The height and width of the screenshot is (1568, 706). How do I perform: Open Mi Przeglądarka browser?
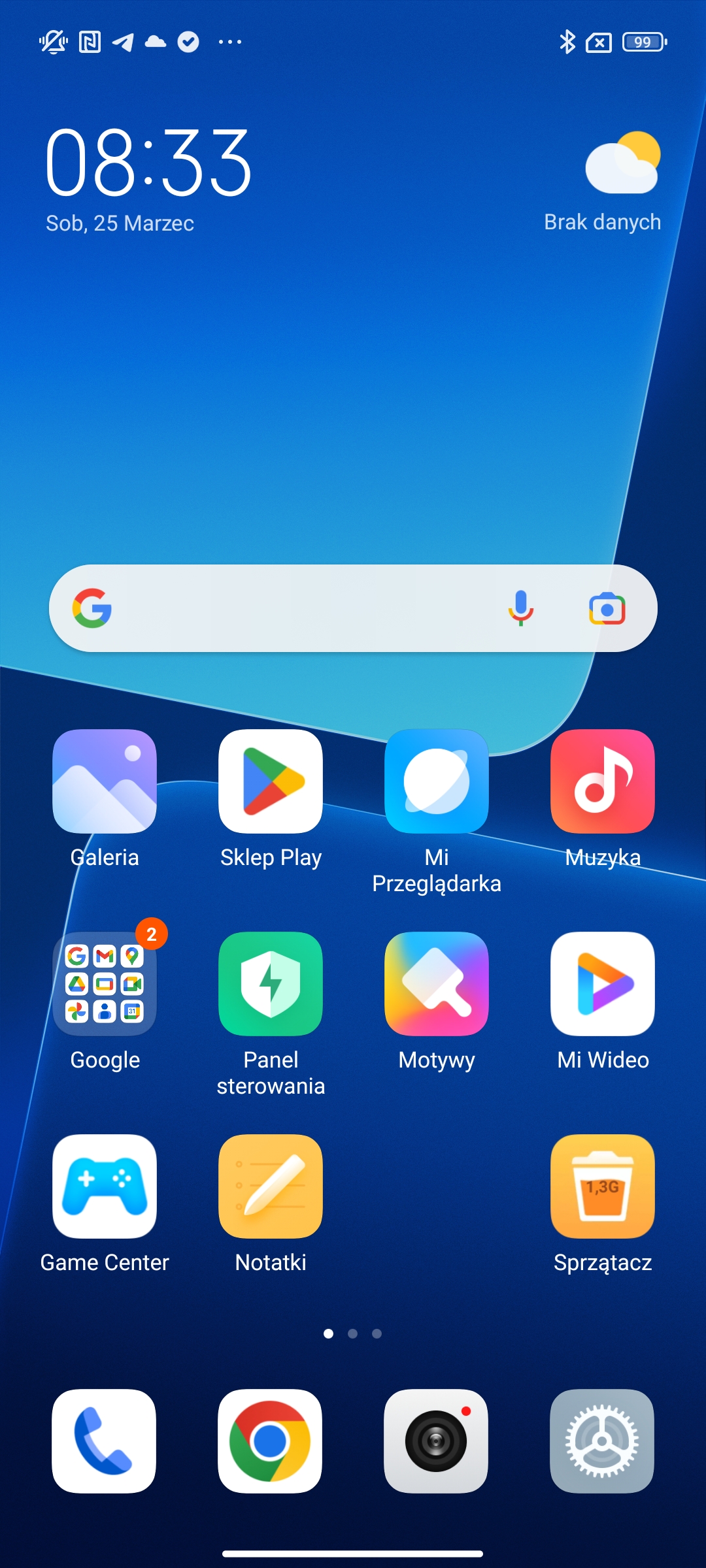point(437,781)
